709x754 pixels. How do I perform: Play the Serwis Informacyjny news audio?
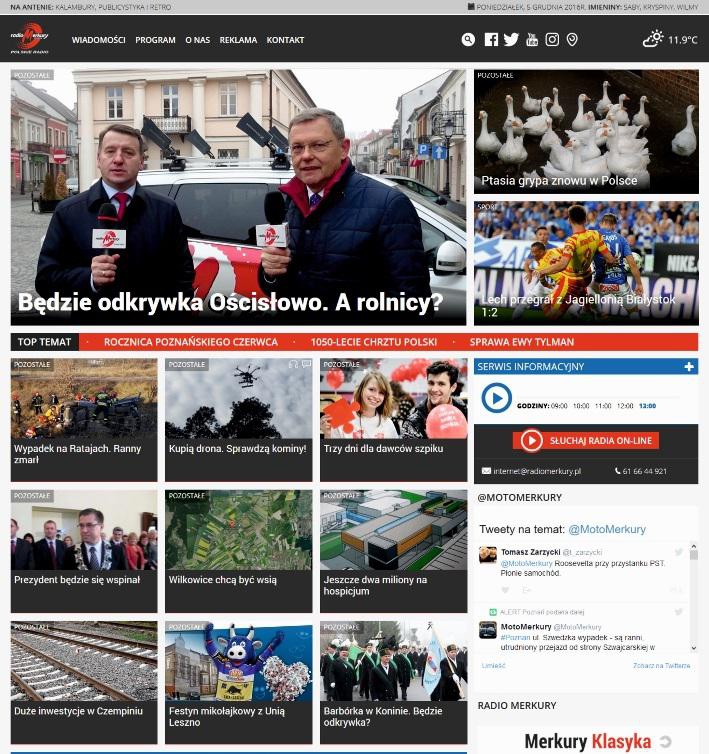click(x=496, y=398)
